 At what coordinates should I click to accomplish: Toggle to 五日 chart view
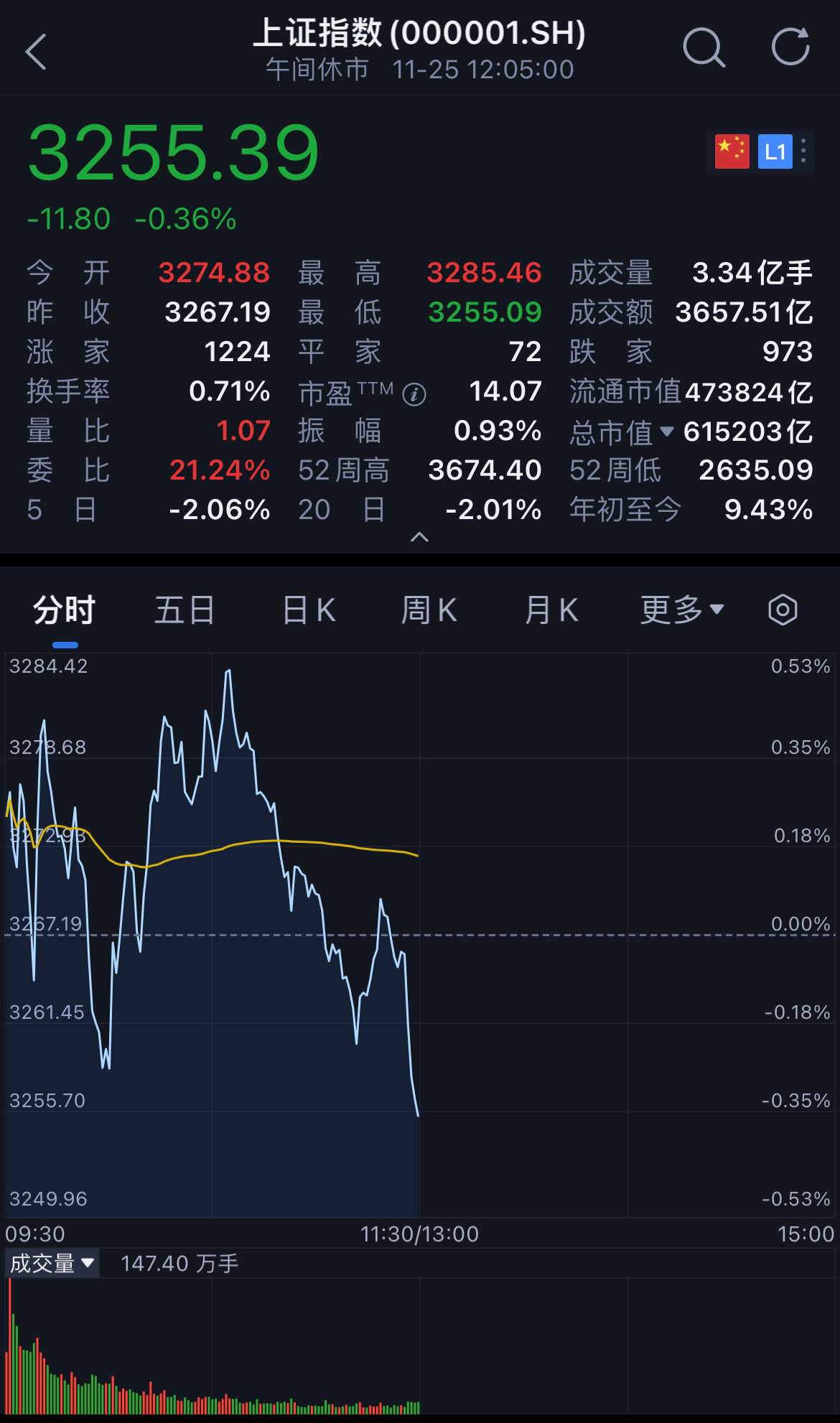[x=184, y=609]
